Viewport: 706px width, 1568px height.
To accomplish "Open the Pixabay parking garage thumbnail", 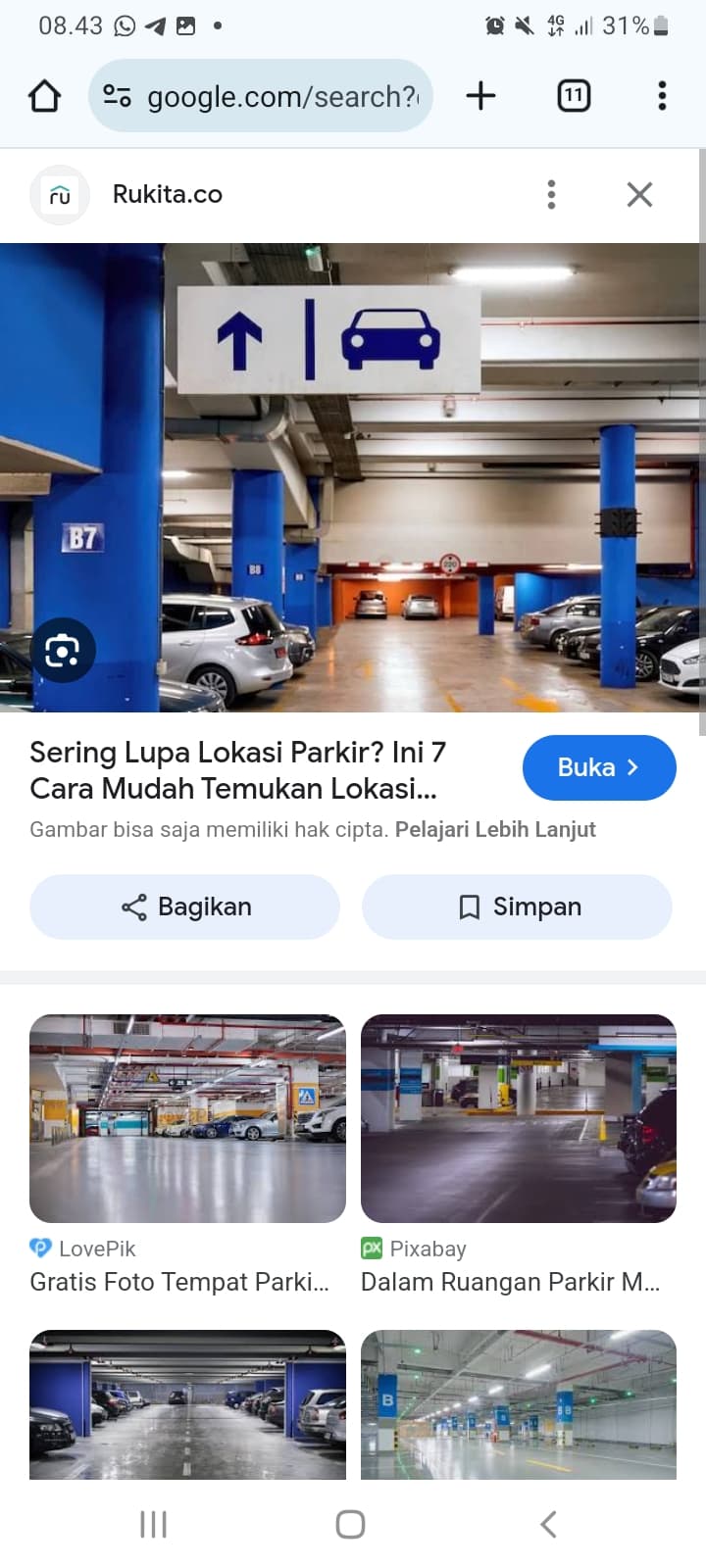I will point(518,1118).
